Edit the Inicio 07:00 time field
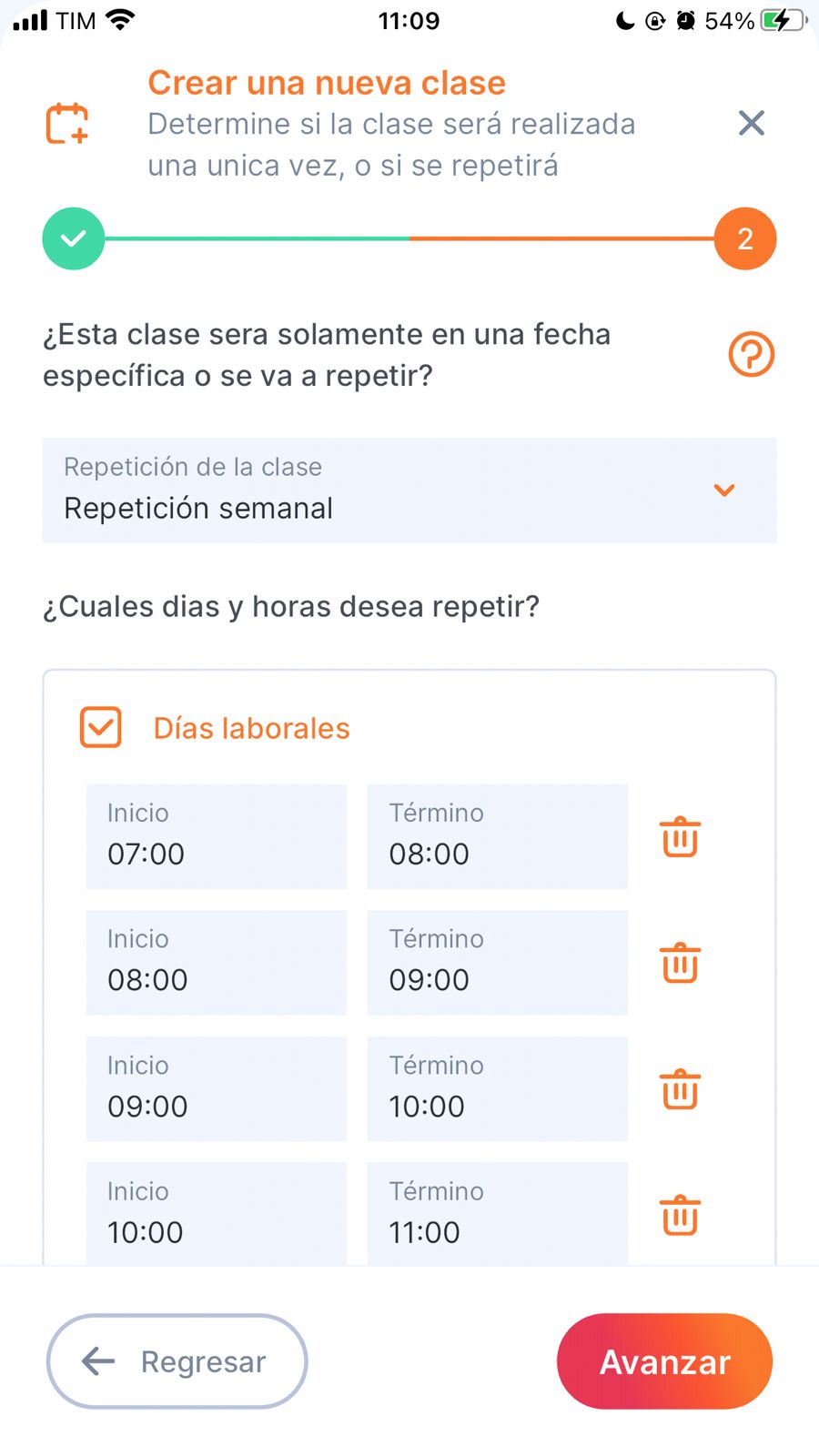Image resolution: width=819 pixels, height=1456 pixels. click(x=216, y=836)
